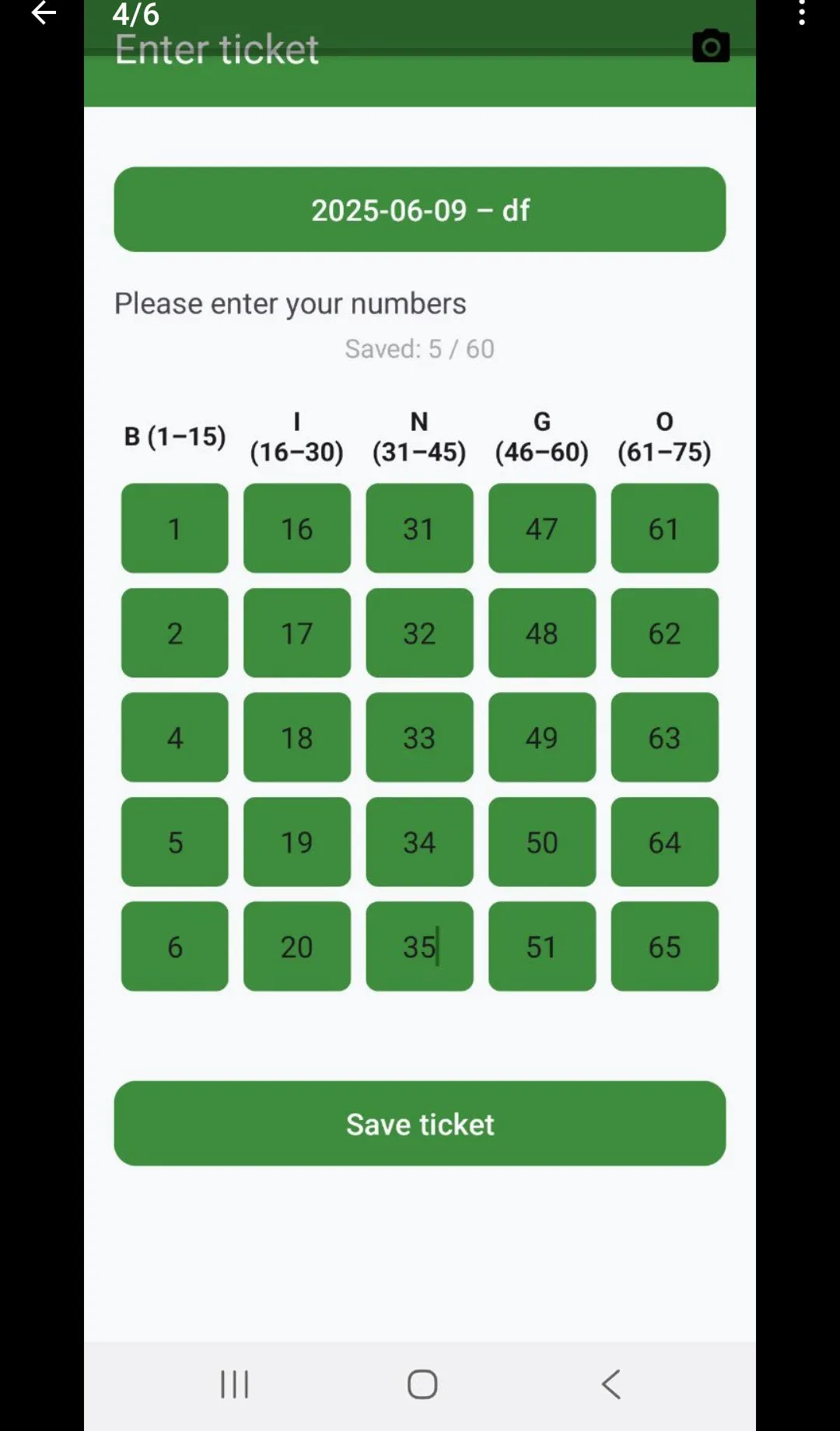840x1431 pixels.
Task: Edit the cell containing 1
Action: point(175,528)
